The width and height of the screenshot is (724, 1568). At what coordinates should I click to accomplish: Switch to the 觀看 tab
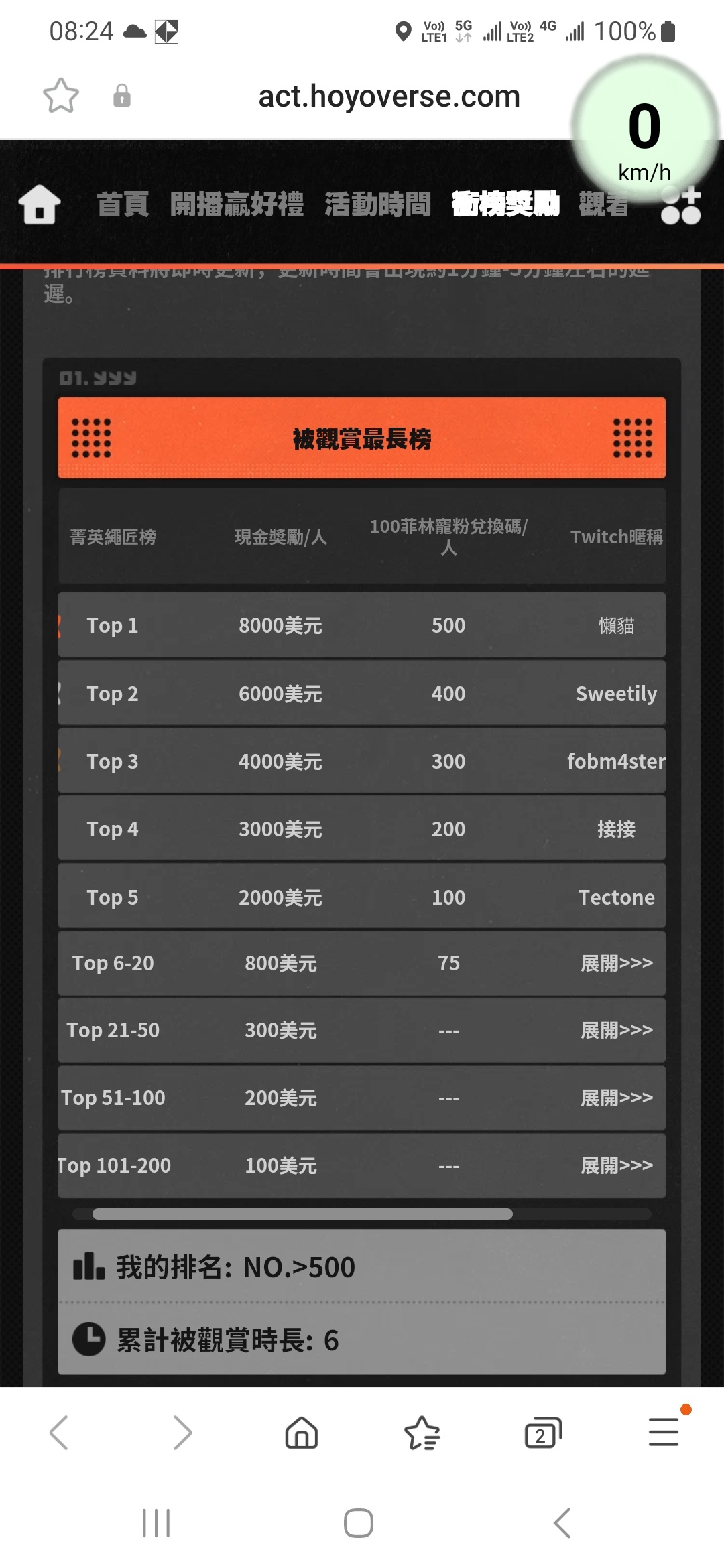click(x=603, y=204)
